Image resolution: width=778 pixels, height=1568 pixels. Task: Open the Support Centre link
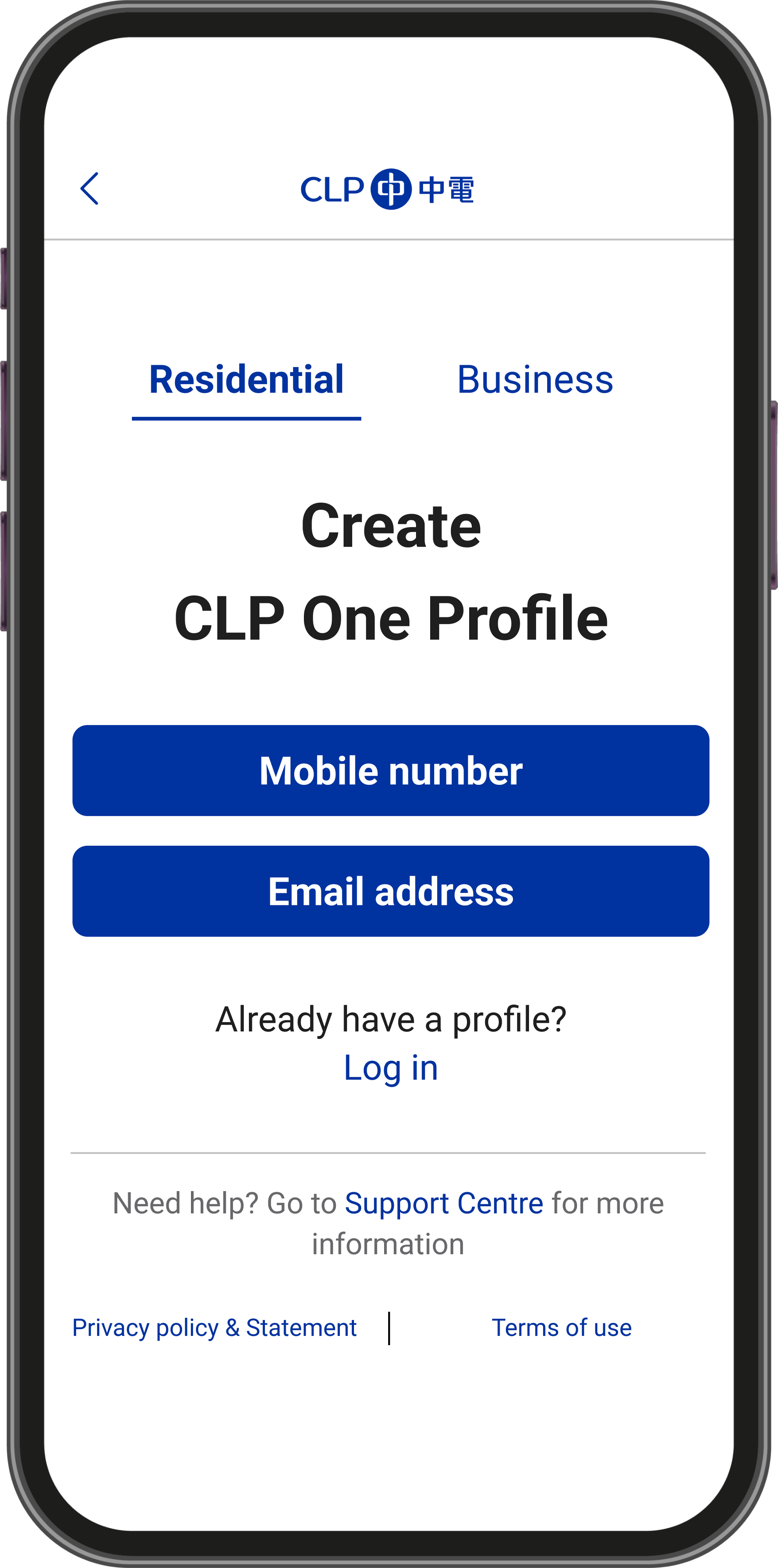pyautogui.click(x=444, y=1203)
